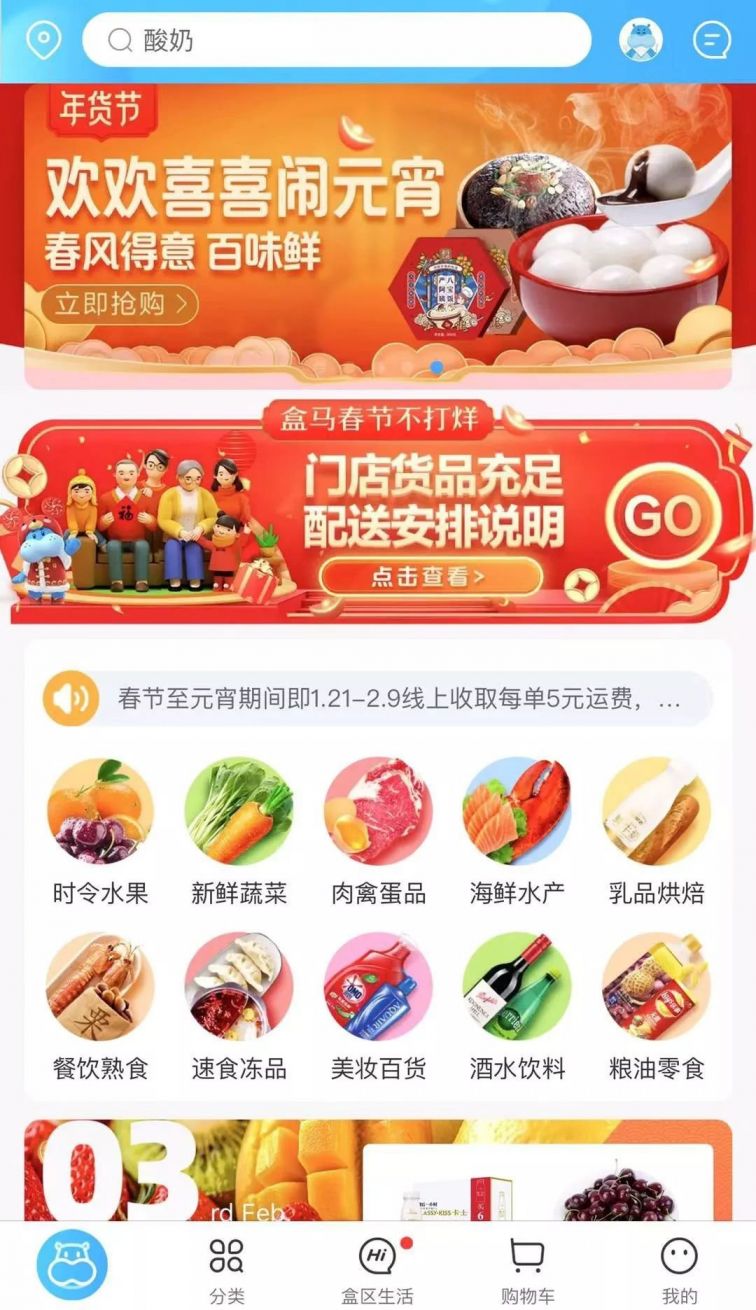Open the 购物车 tab
Screen dimensions: 756x1310
tap(528, 1269)
